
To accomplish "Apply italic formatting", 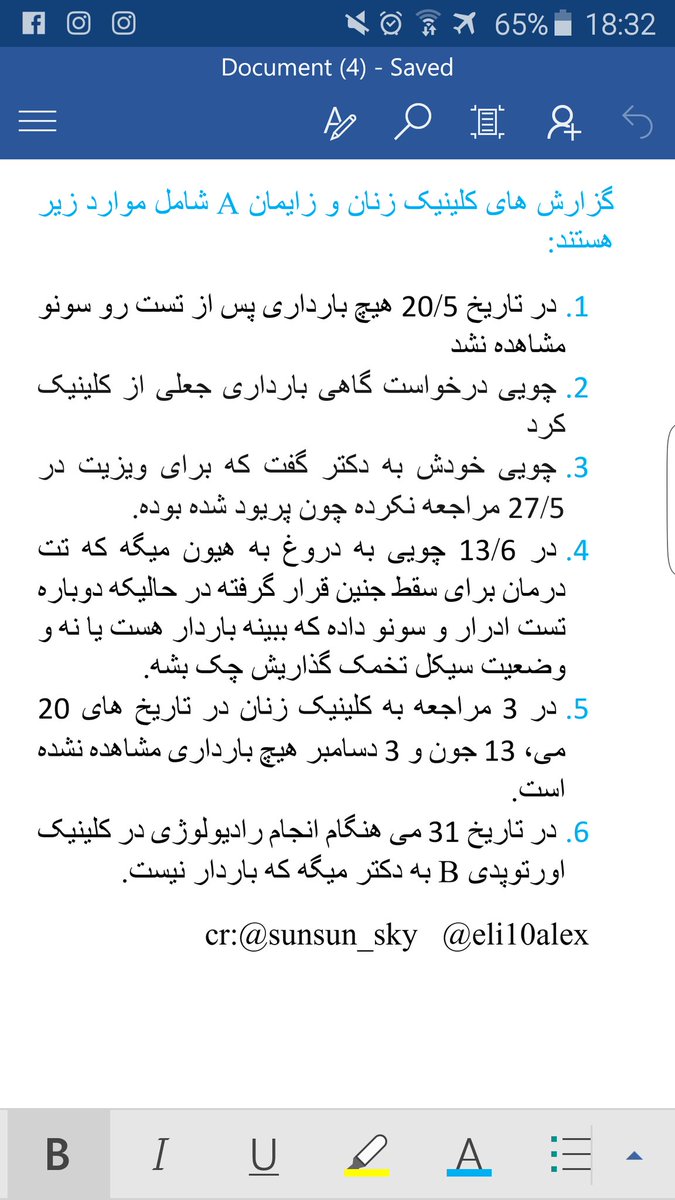I will pyautogui.click(x=158, y=1155).
